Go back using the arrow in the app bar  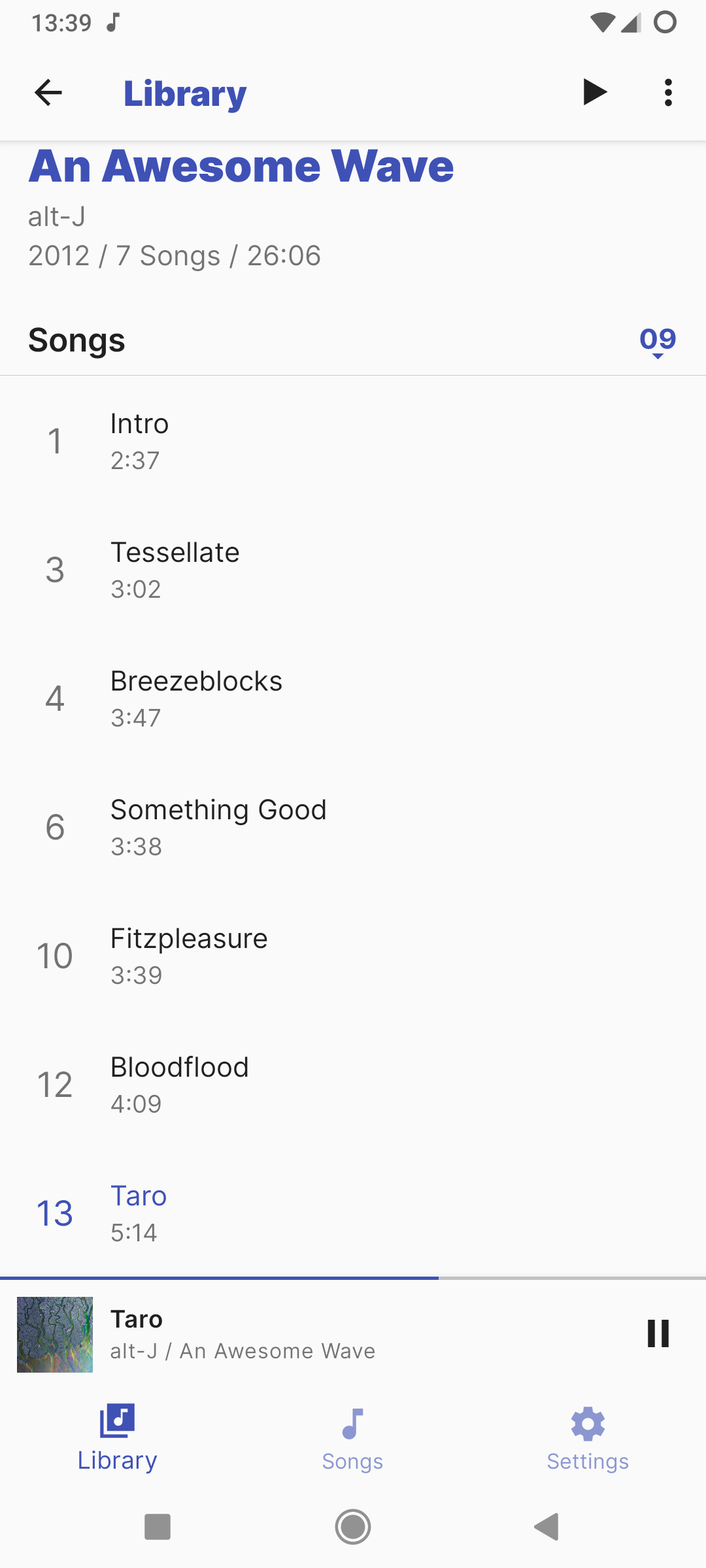(x=48, y=93)
